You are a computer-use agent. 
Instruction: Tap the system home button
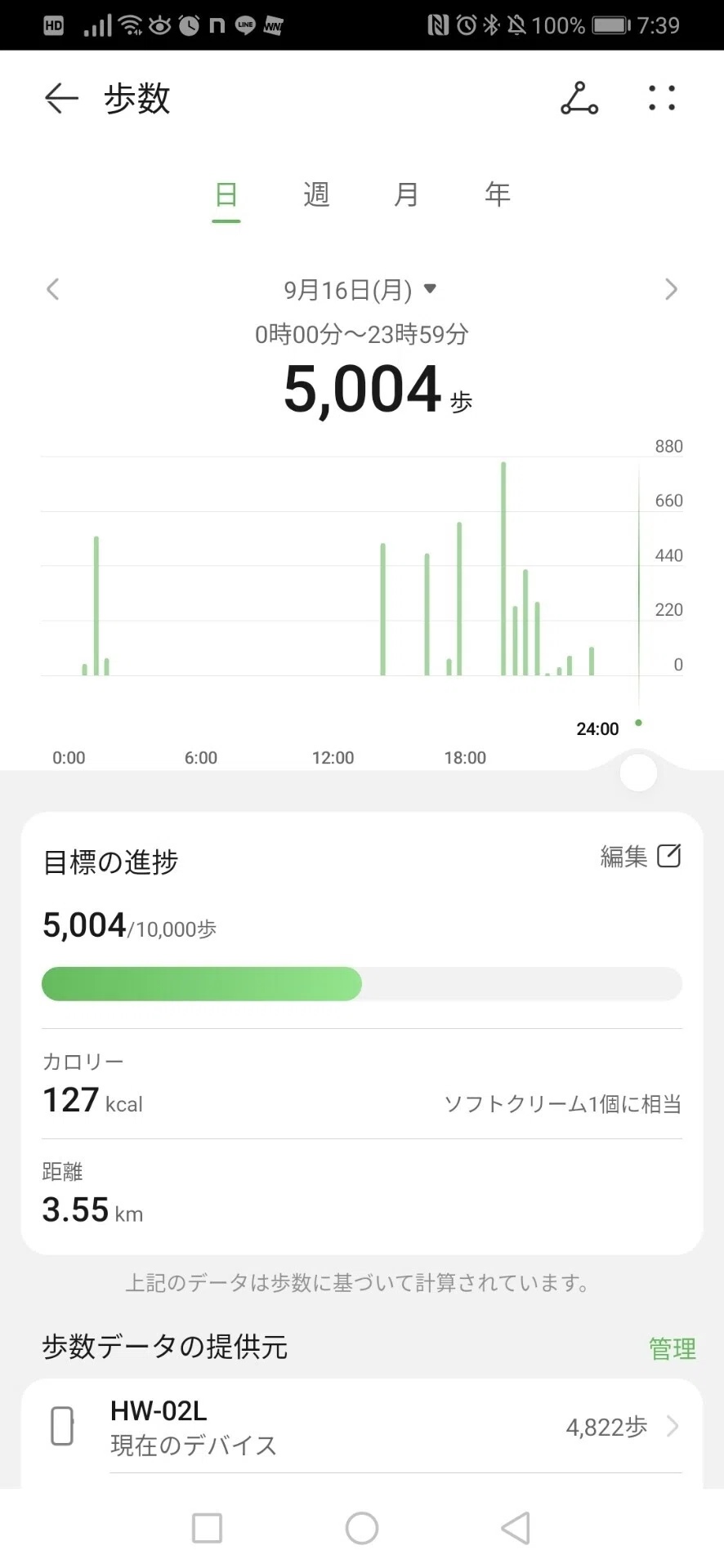tap(362, 1528)
